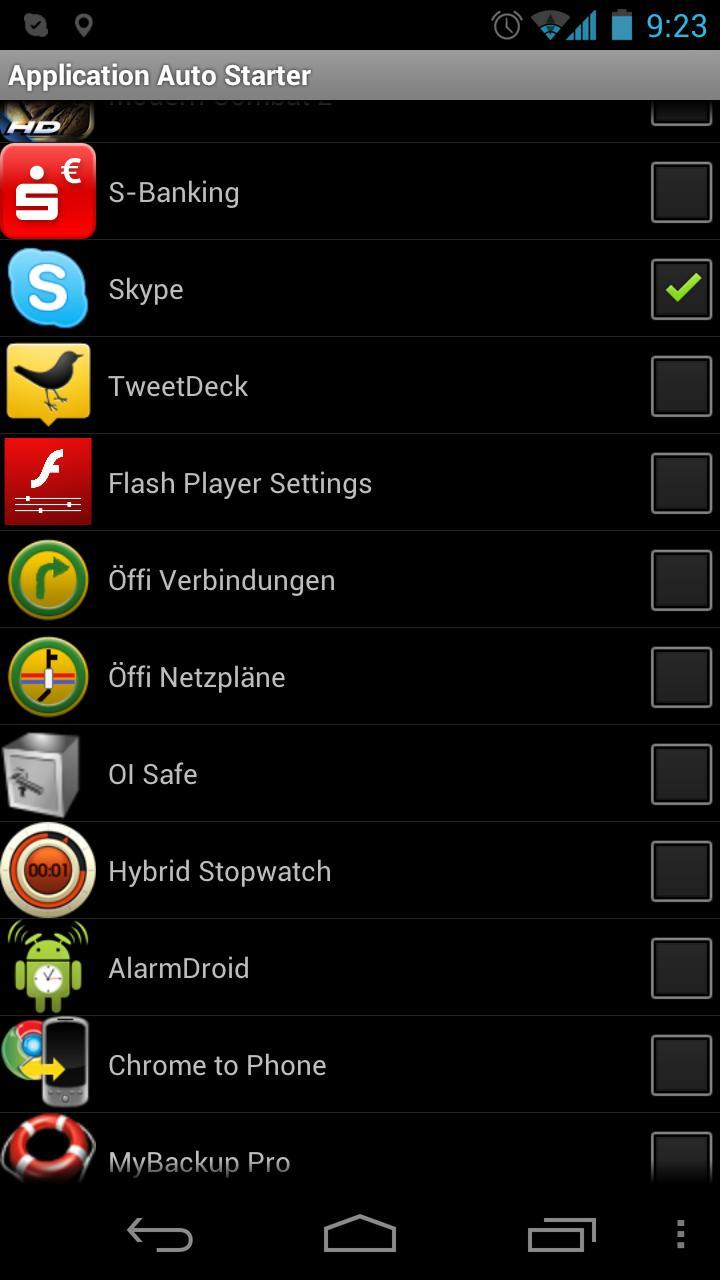Viewport: 720px width, 1280px height.
Task: Enable autostart for AlarmDroid
Action: 681,967
